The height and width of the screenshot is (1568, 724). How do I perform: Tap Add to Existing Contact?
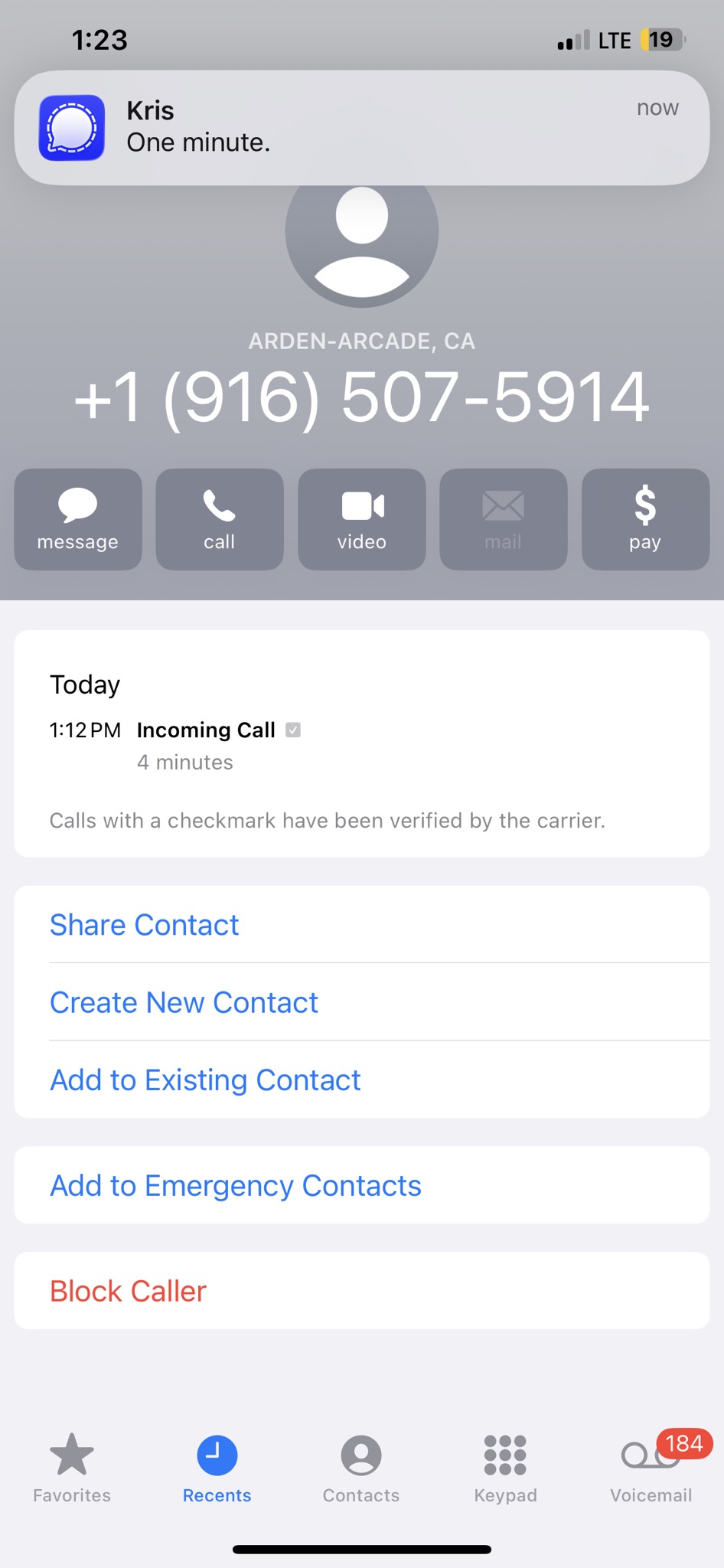click(362, 1080)
